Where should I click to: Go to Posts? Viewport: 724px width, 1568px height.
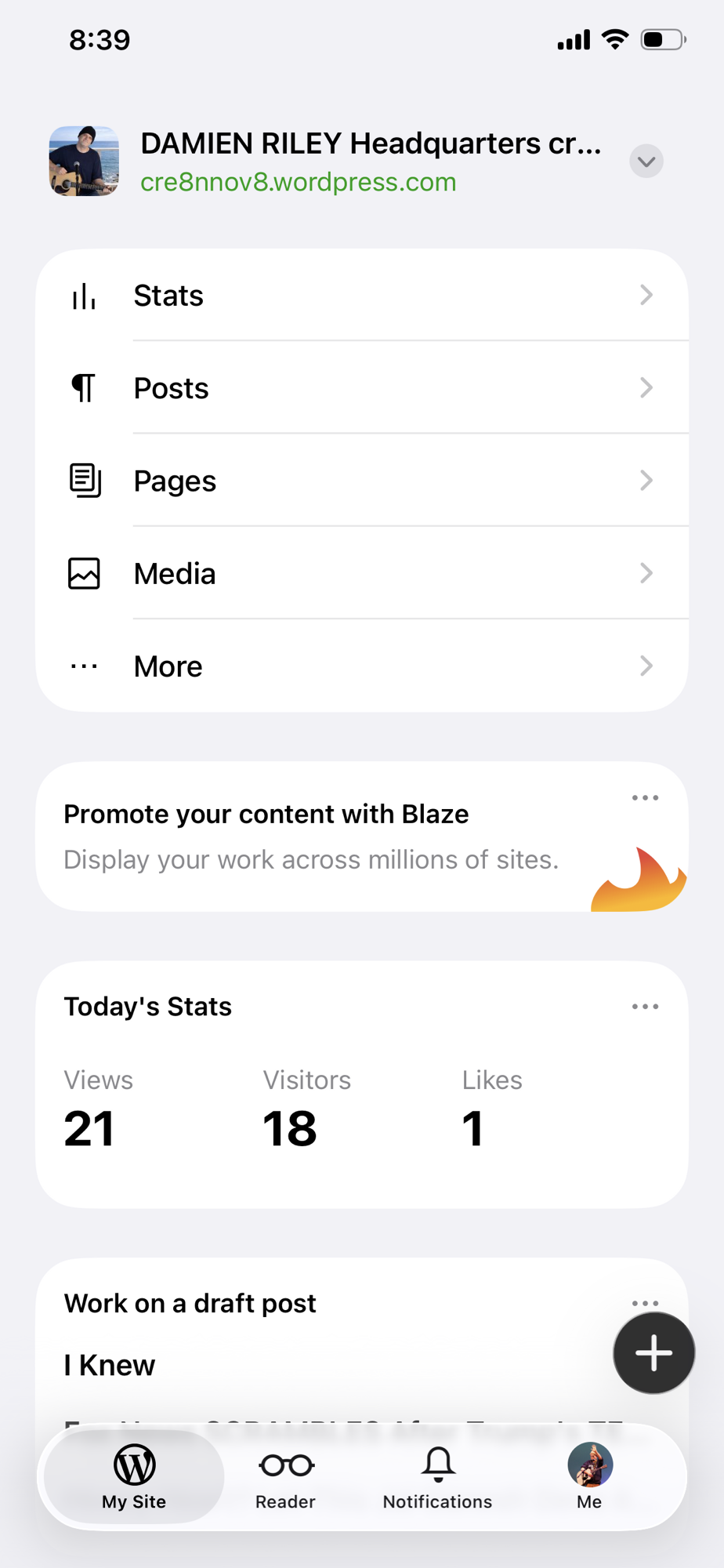pos(362,388)
